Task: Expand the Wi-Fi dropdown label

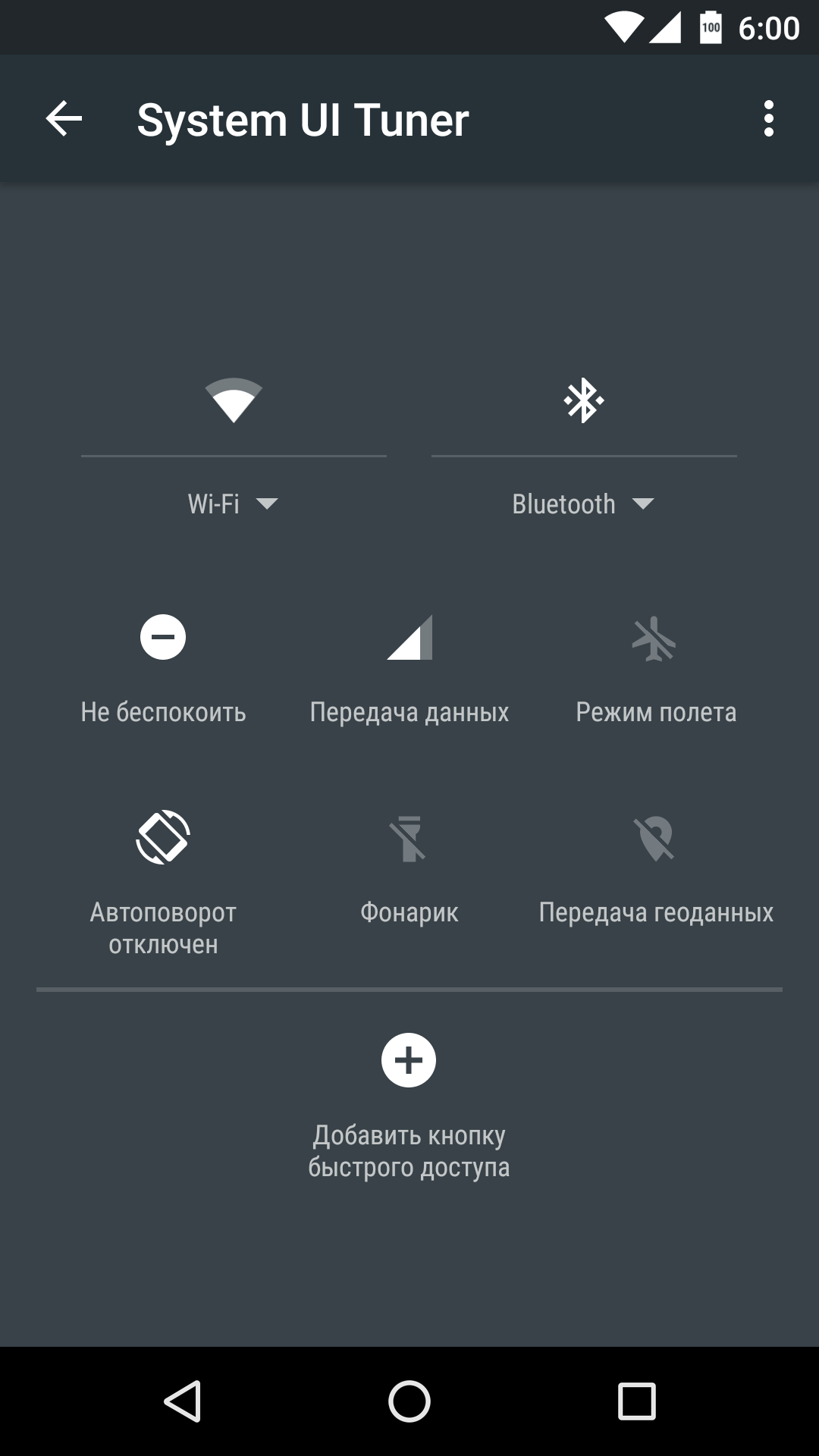Action: pos(234,504)
